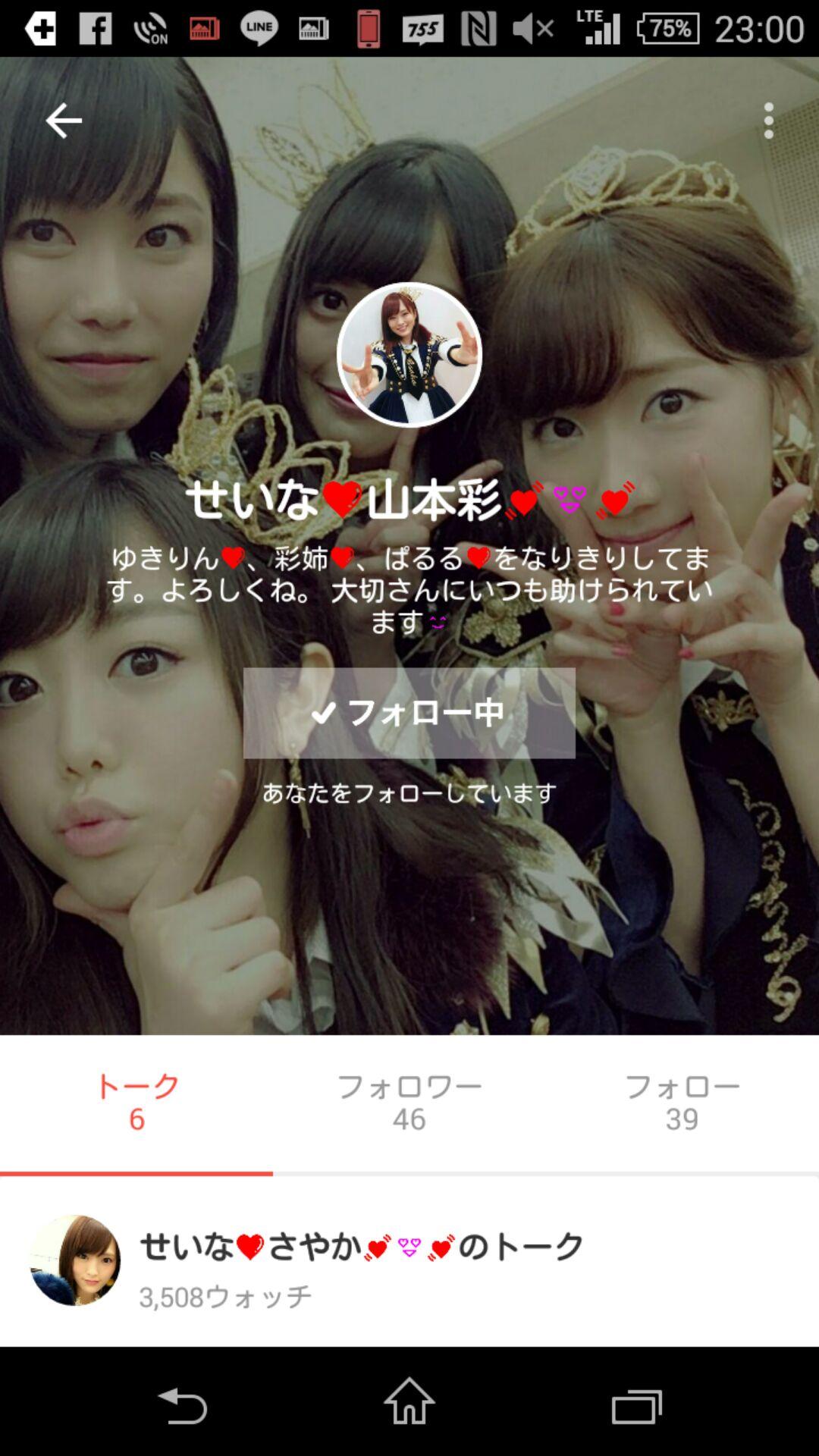Image resolution: width=819 pixels, height=1456 pixels.
Task: Open the three-dot overflow menu
Action: pos(768,121)
